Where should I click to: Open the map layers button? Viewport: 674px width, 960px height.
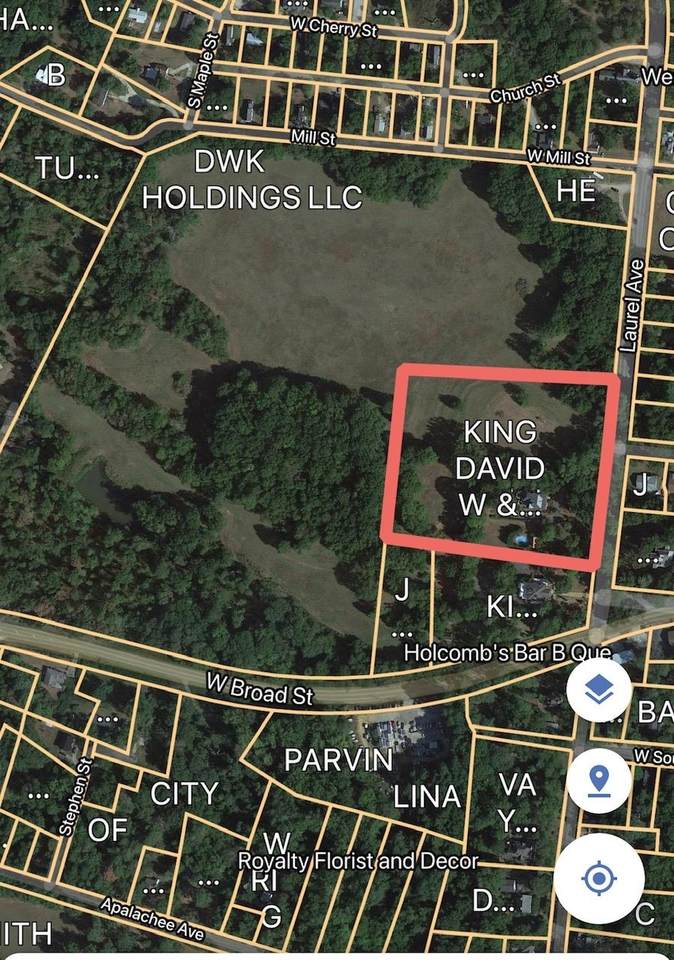598,690
